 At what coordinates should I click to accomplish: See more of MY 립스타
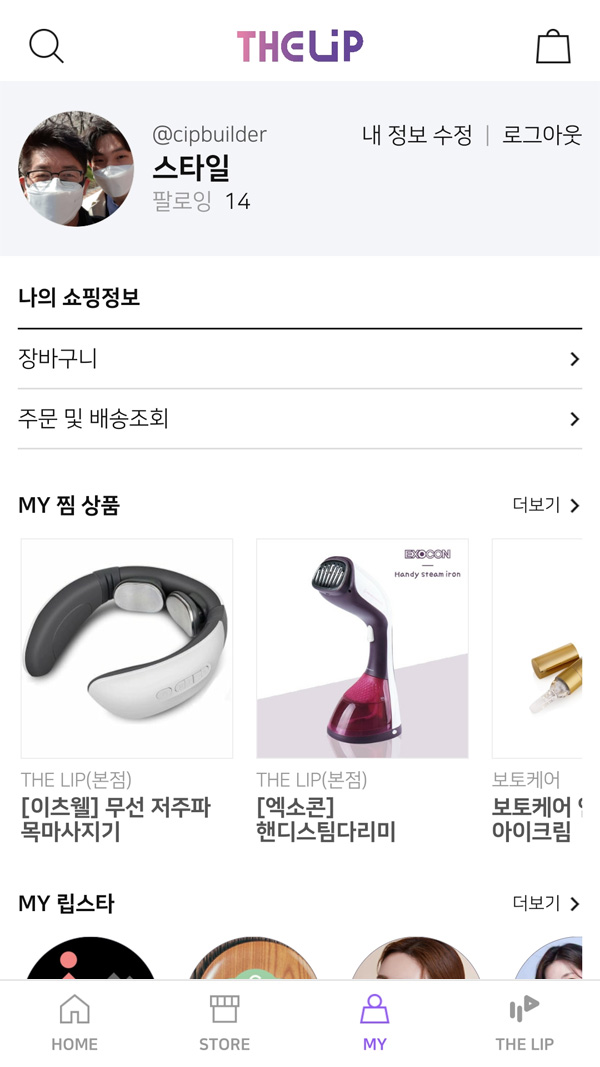tap(546, 904)
